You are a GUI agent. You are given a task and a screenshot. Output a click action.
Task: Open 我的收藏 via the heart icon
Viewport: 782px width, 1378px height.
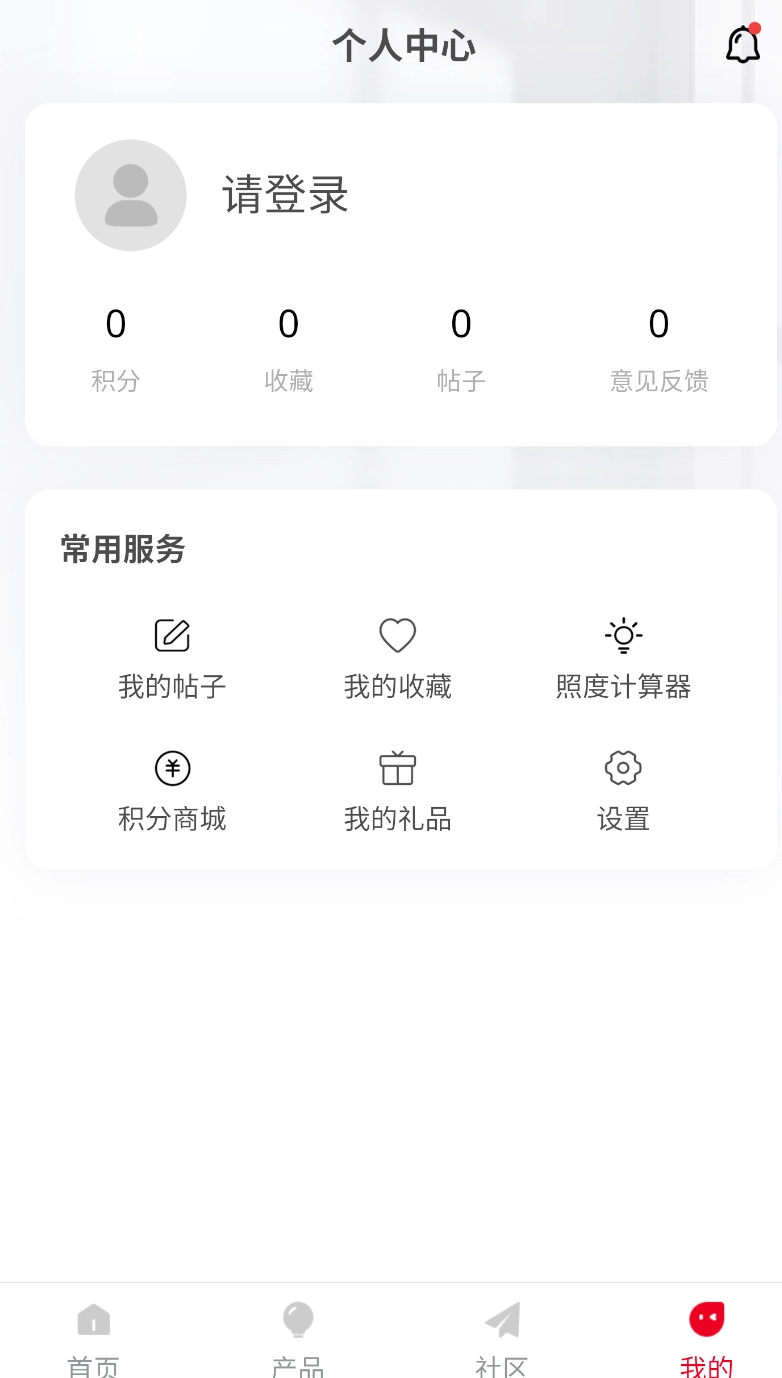click(x=397, y=658)
